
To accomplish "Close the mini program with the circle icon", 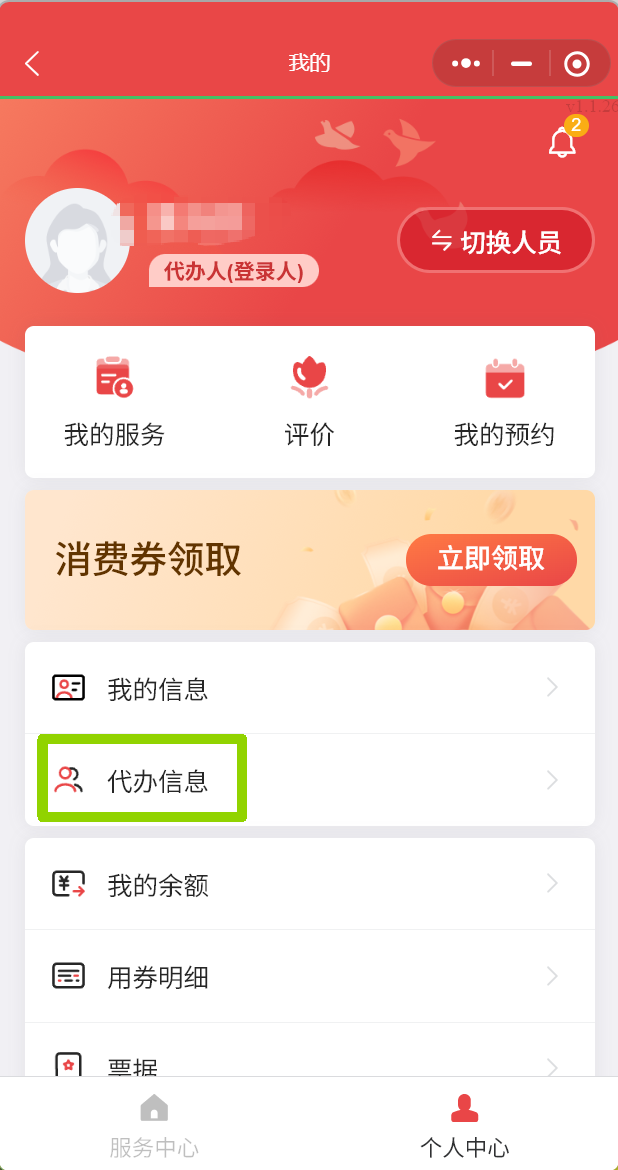I will pyautogui.click(x=577, y=64).
